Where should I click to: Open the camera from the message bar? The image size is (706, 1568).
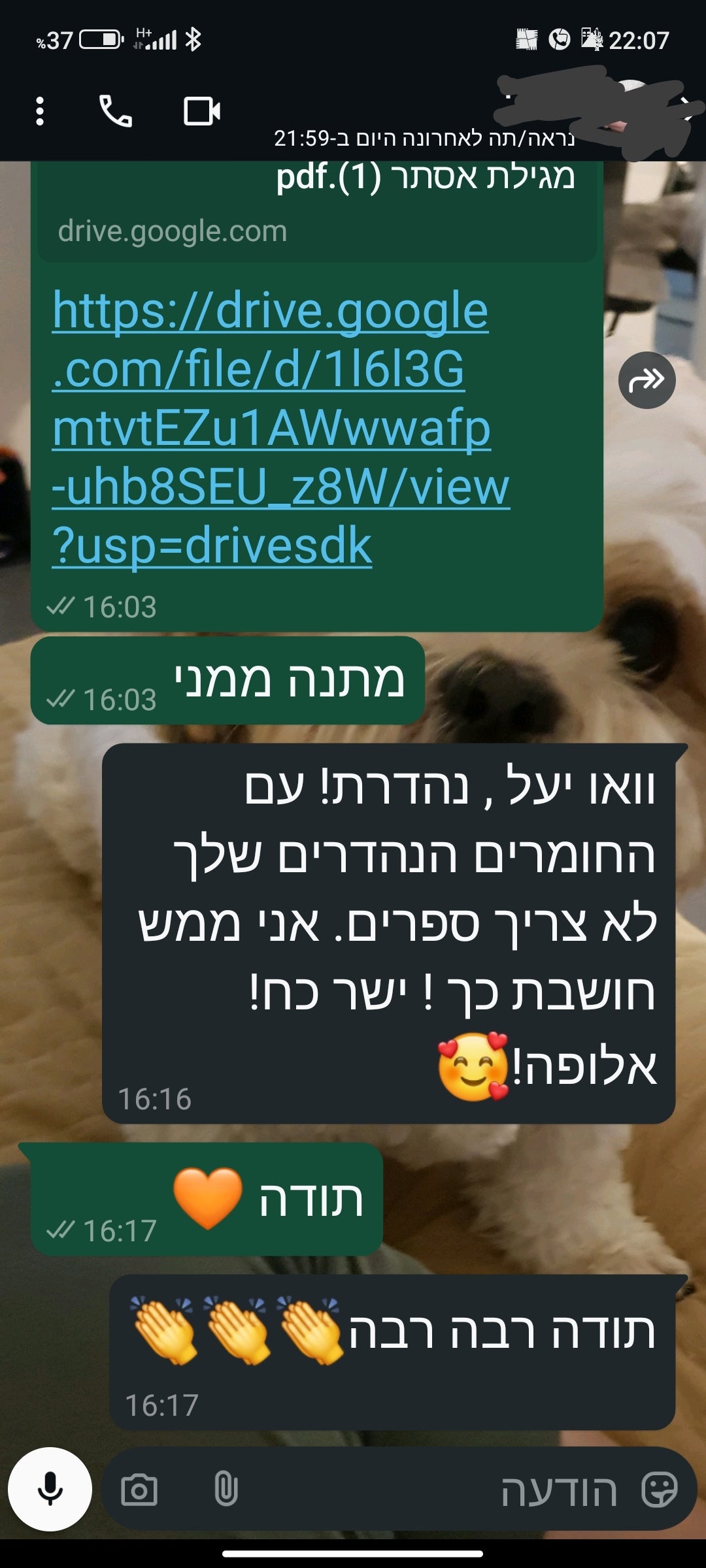click(x=139, y=1490)
